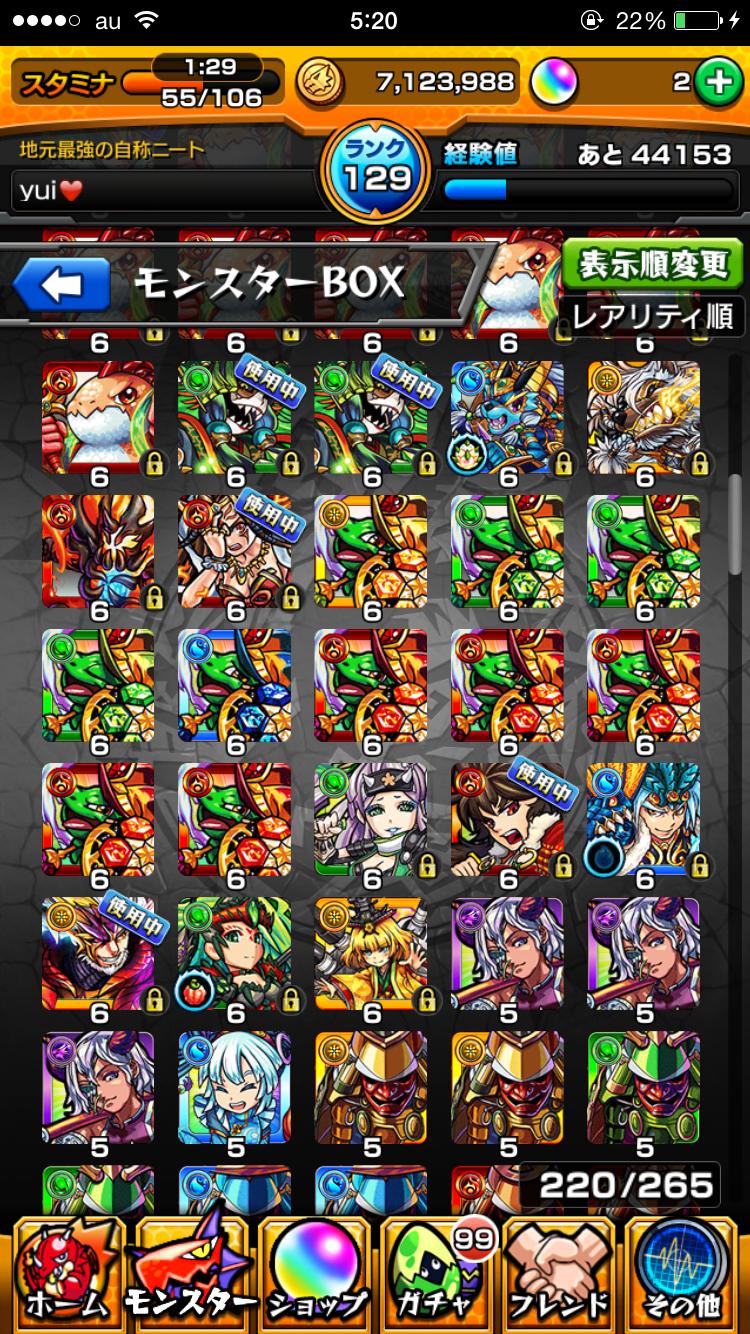
Task: Select the blue armored knight with lotus badge
Action: point(507,418)
